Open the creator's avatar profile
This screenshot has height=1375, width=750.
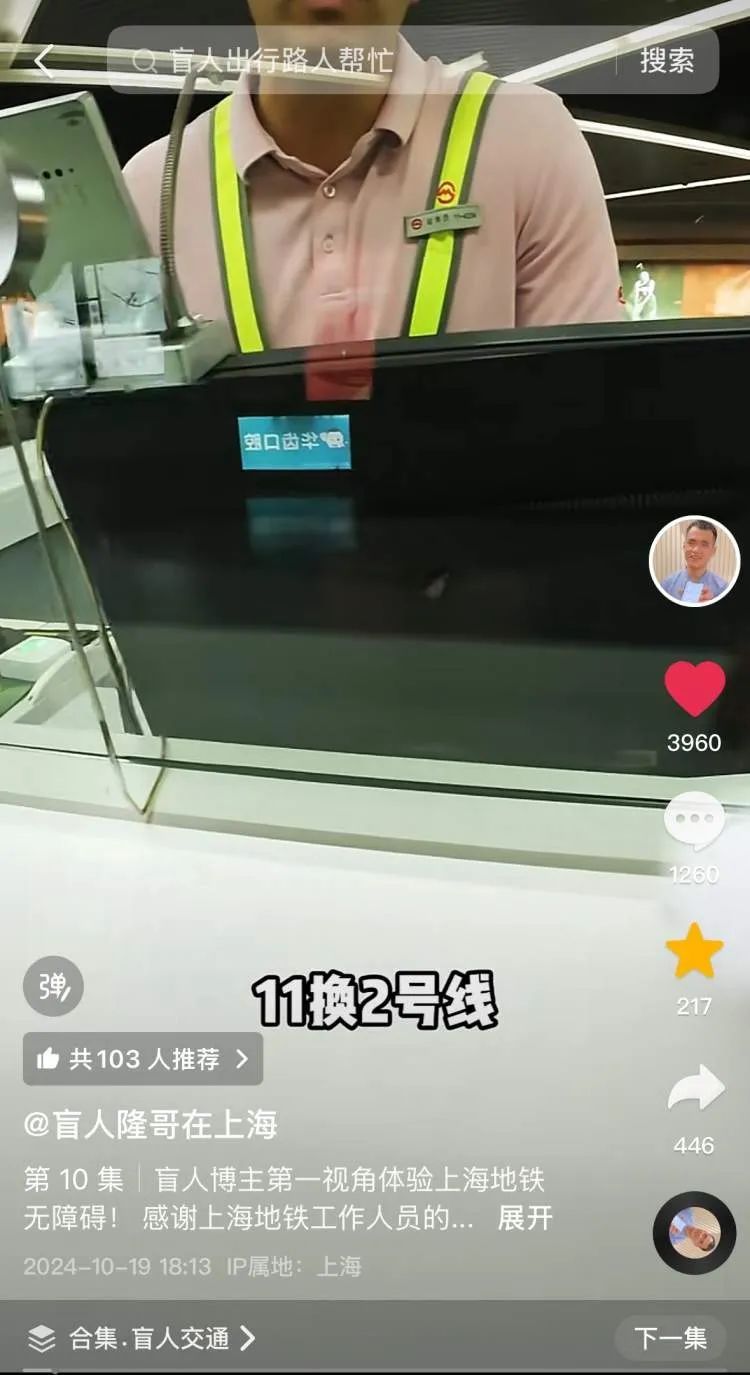(694, 562)
